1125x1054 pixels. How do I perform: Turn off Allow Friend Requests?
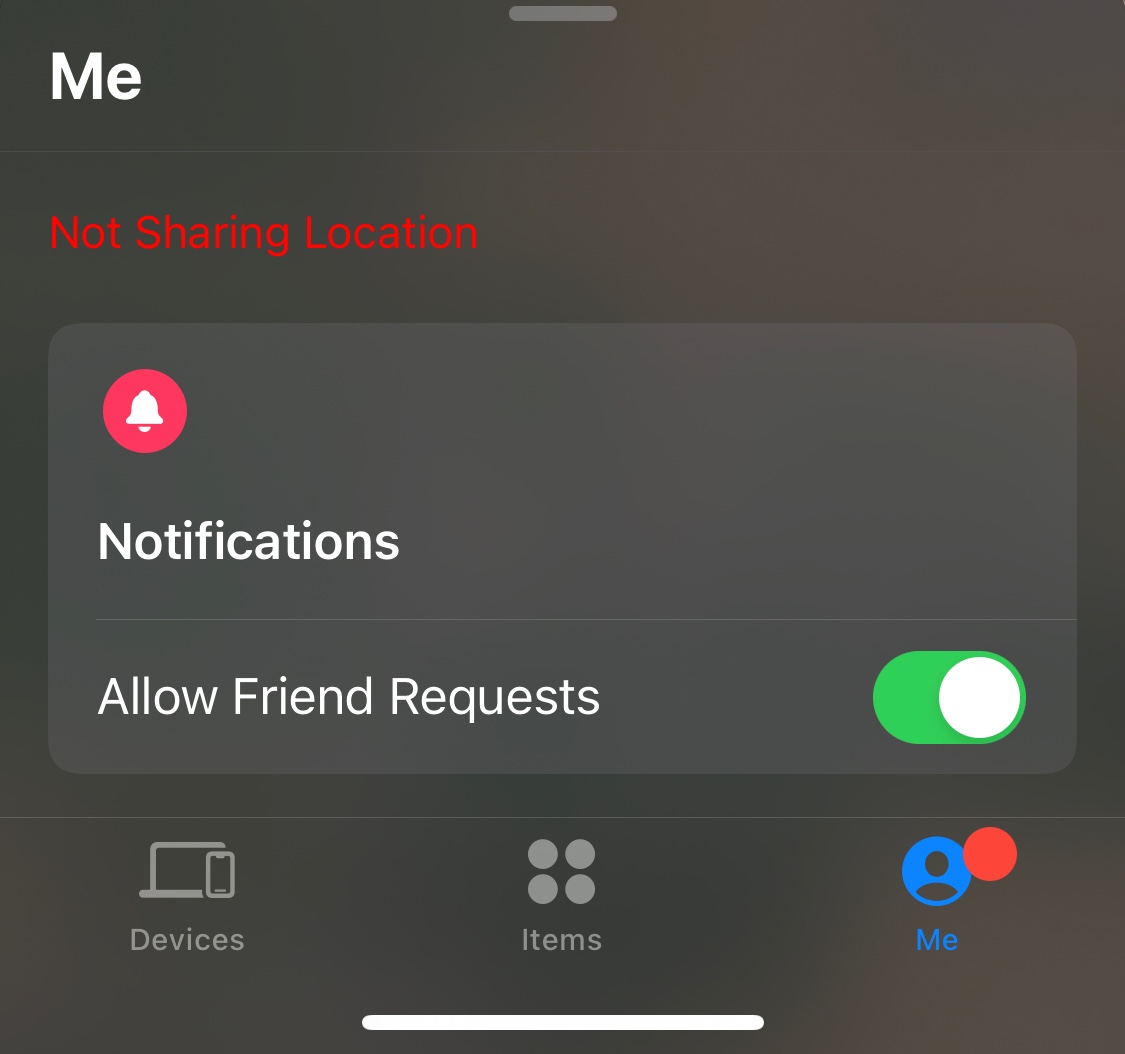pos(948,697)
